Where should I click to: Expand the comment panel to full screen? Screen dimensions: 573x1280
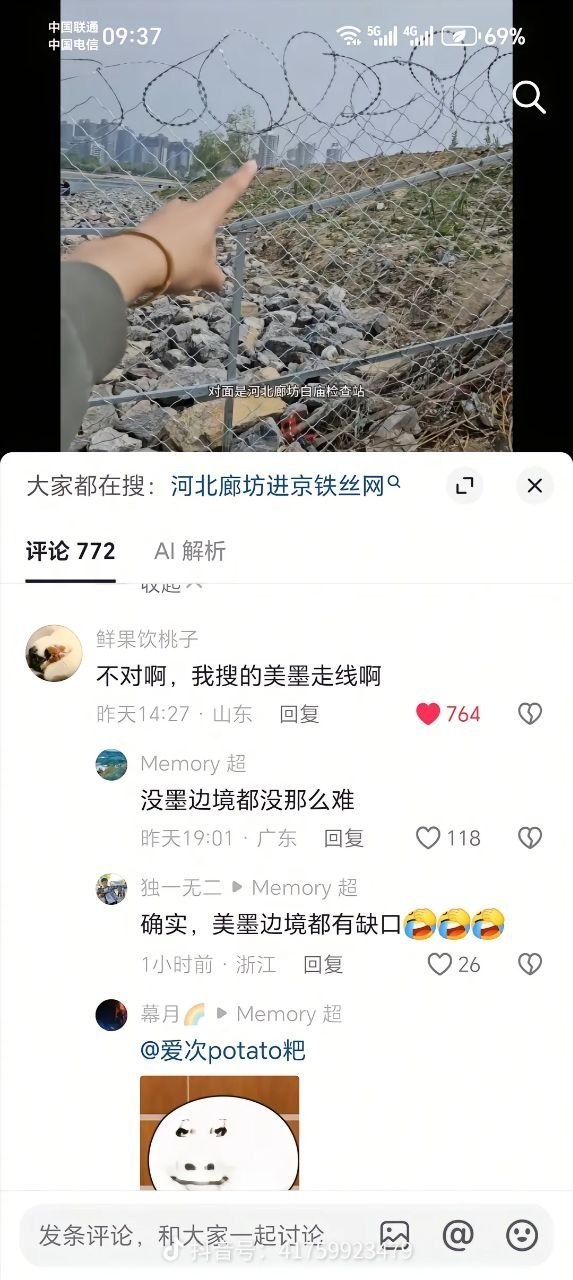click(464, 486)
